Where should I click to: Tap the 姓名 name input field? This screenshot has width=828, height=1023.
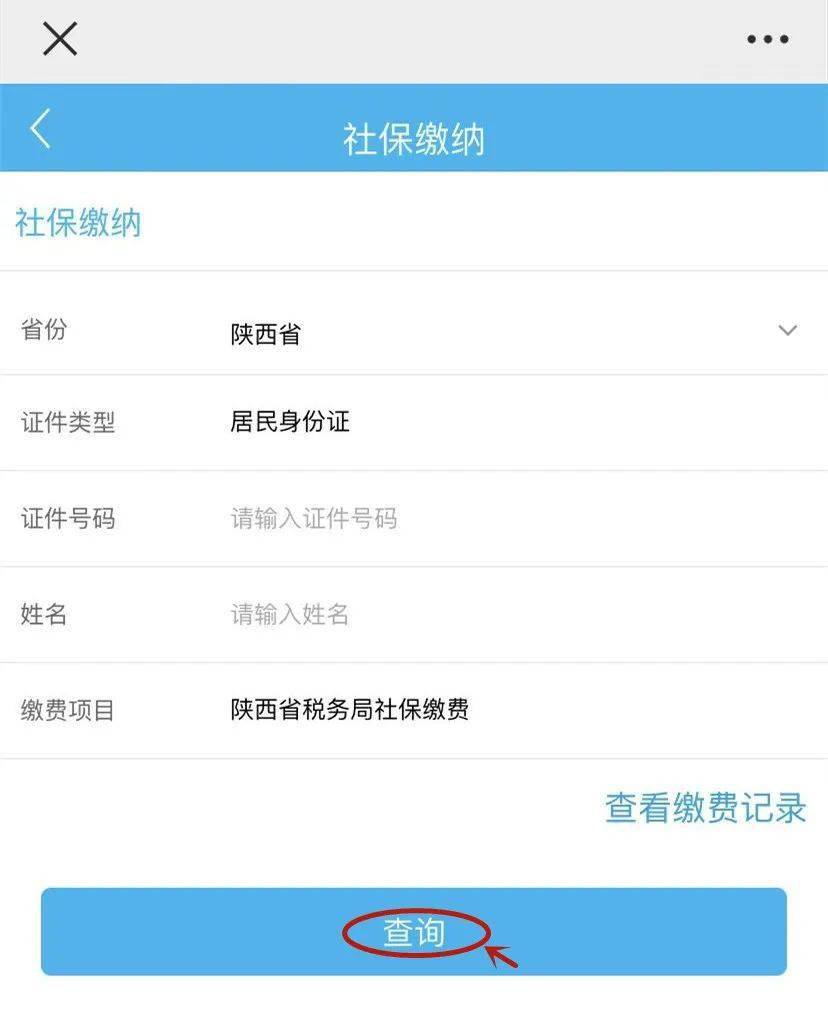pyautogui.click(x=500, y=614)
